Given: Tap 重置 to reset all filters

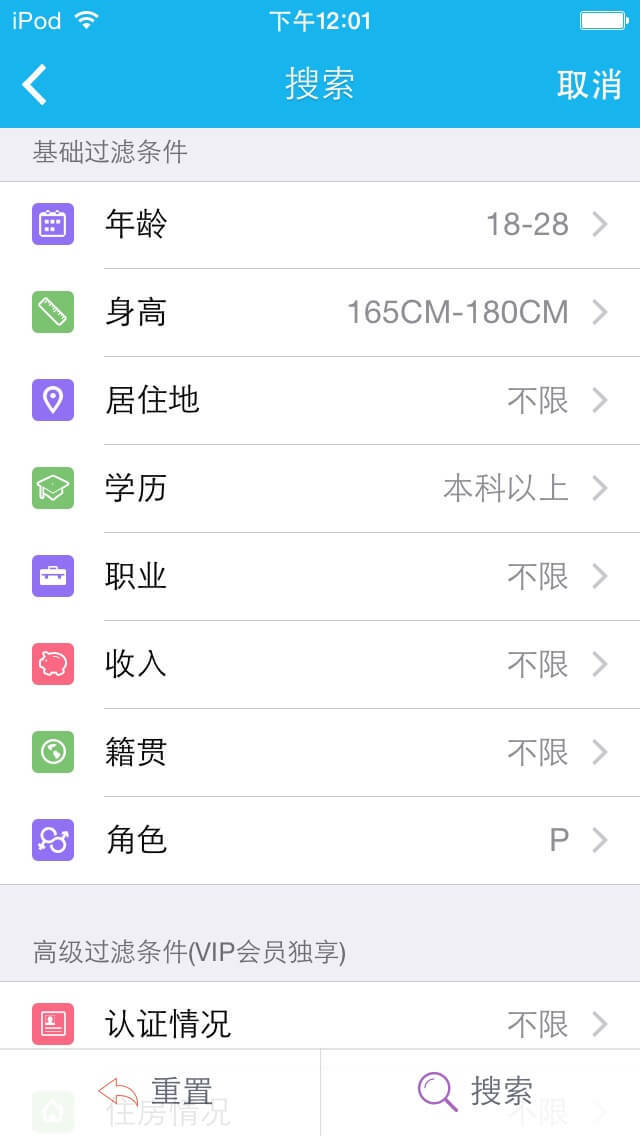Looking at the screenshot, I should 160,1092.
